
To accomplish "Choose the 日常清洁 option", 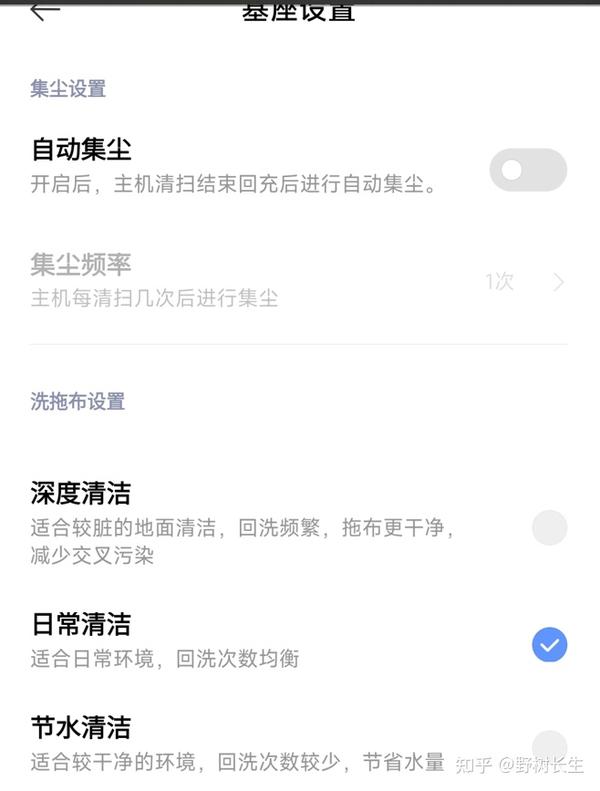I will click(x=549, y=645).
